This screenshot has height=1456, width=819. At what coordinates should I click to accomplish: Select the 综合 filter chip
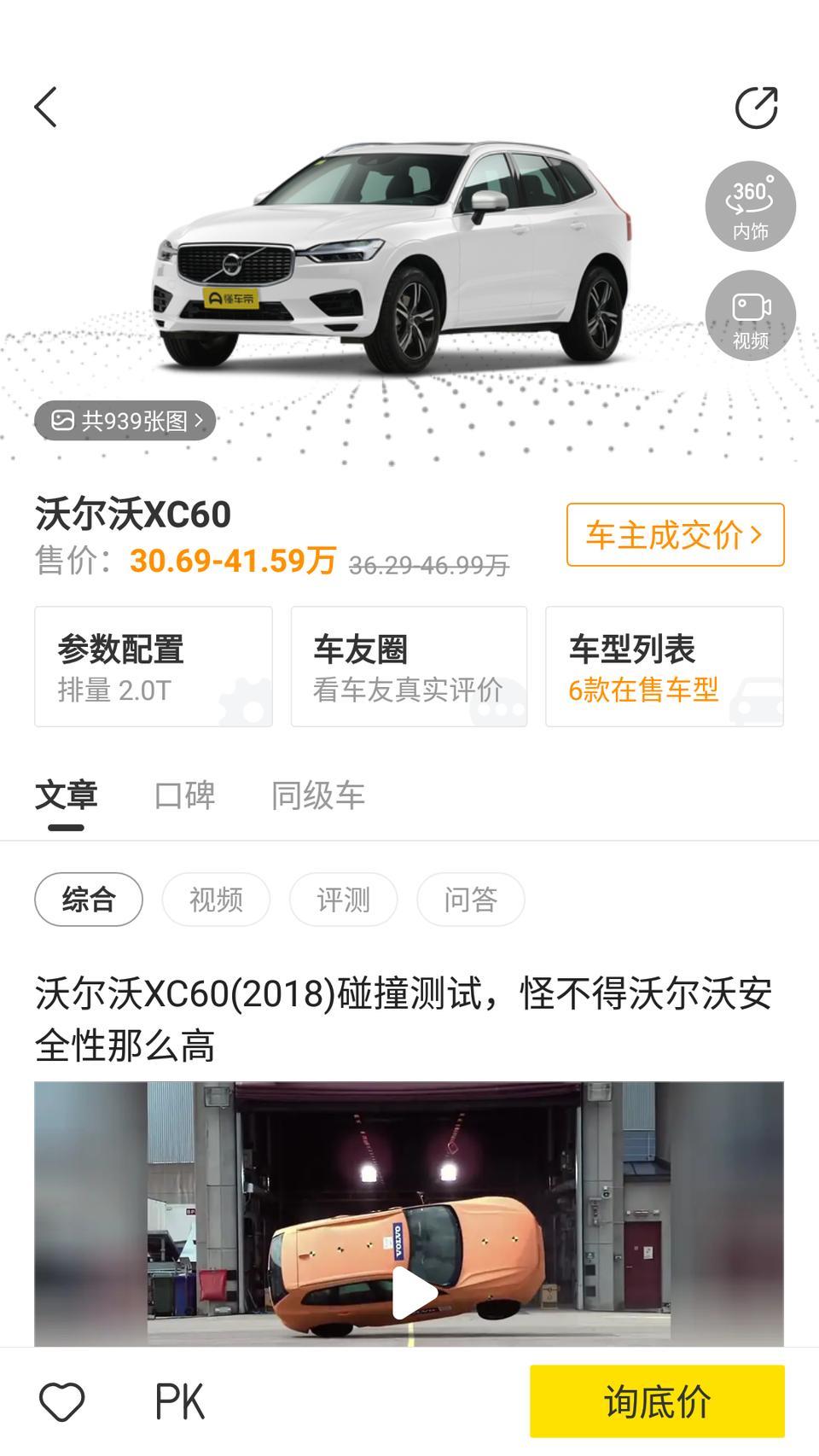point(89,900)
